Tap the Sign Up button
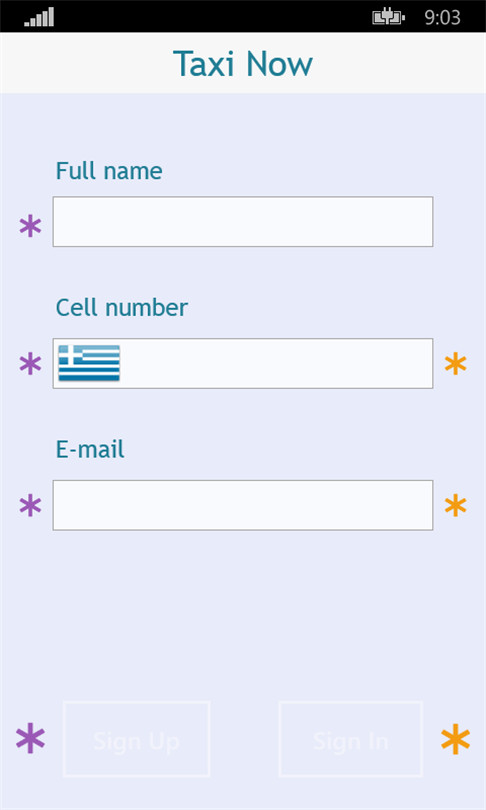 pyautogui.click(x=136, y=739)
